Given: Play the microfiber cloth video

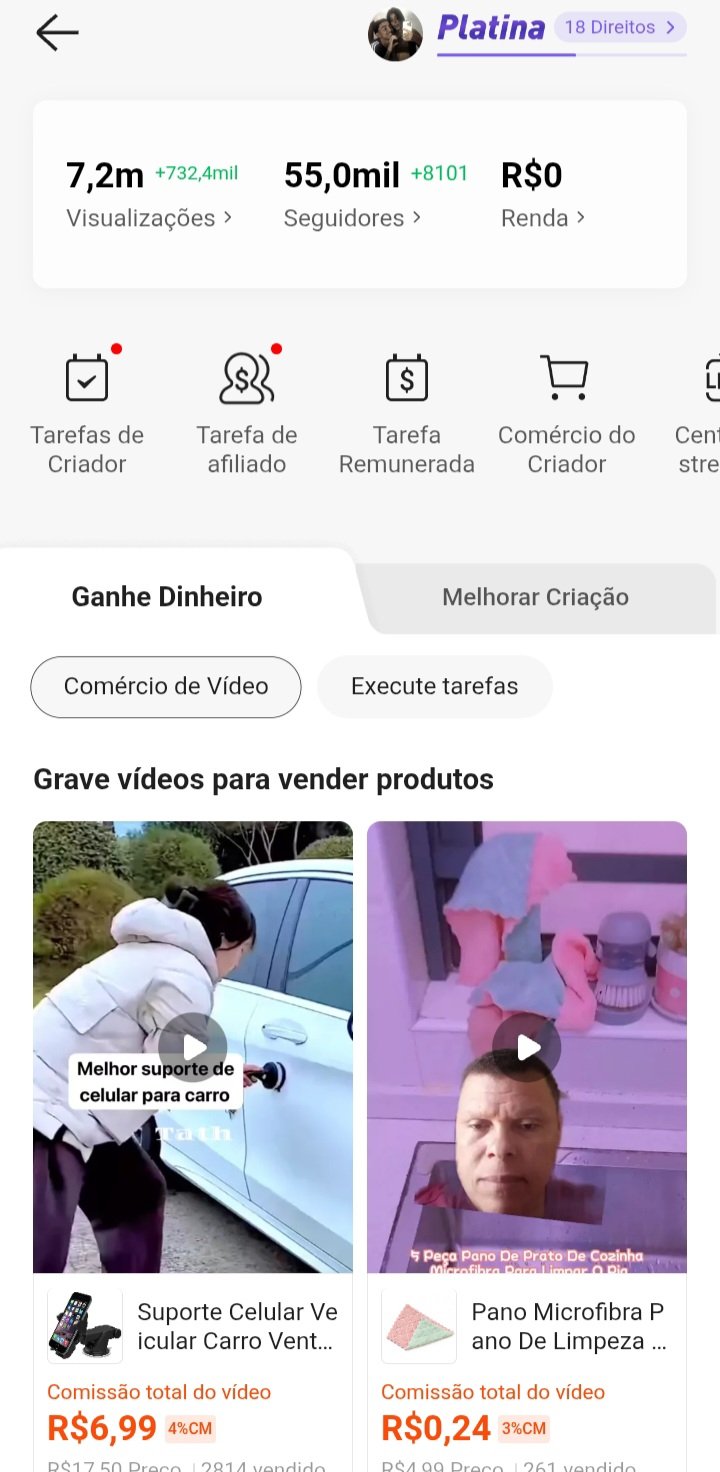Looking at the screenshot, I should (527, 1047).
